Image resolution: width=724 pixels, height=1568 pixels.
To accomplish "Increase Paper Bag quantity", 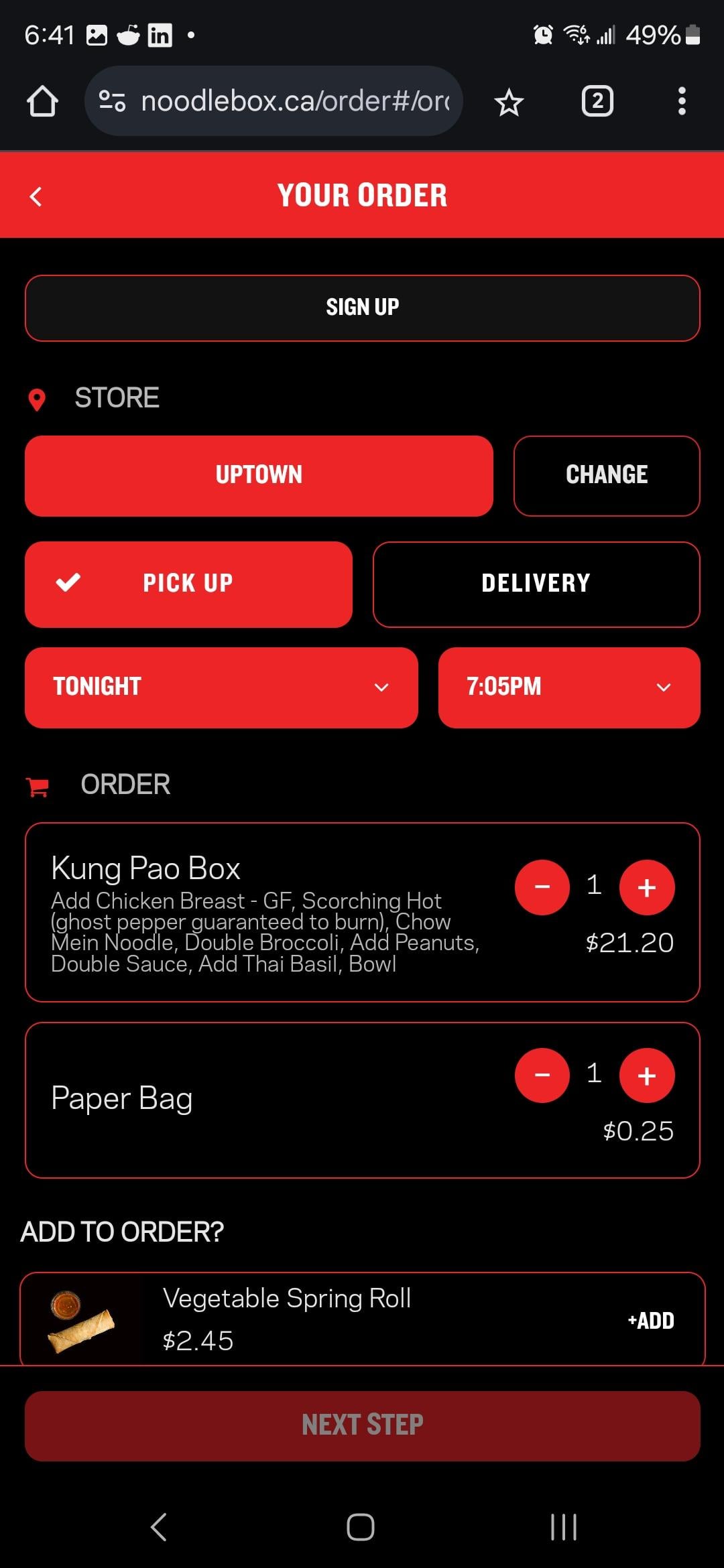I will [646, 1075].
